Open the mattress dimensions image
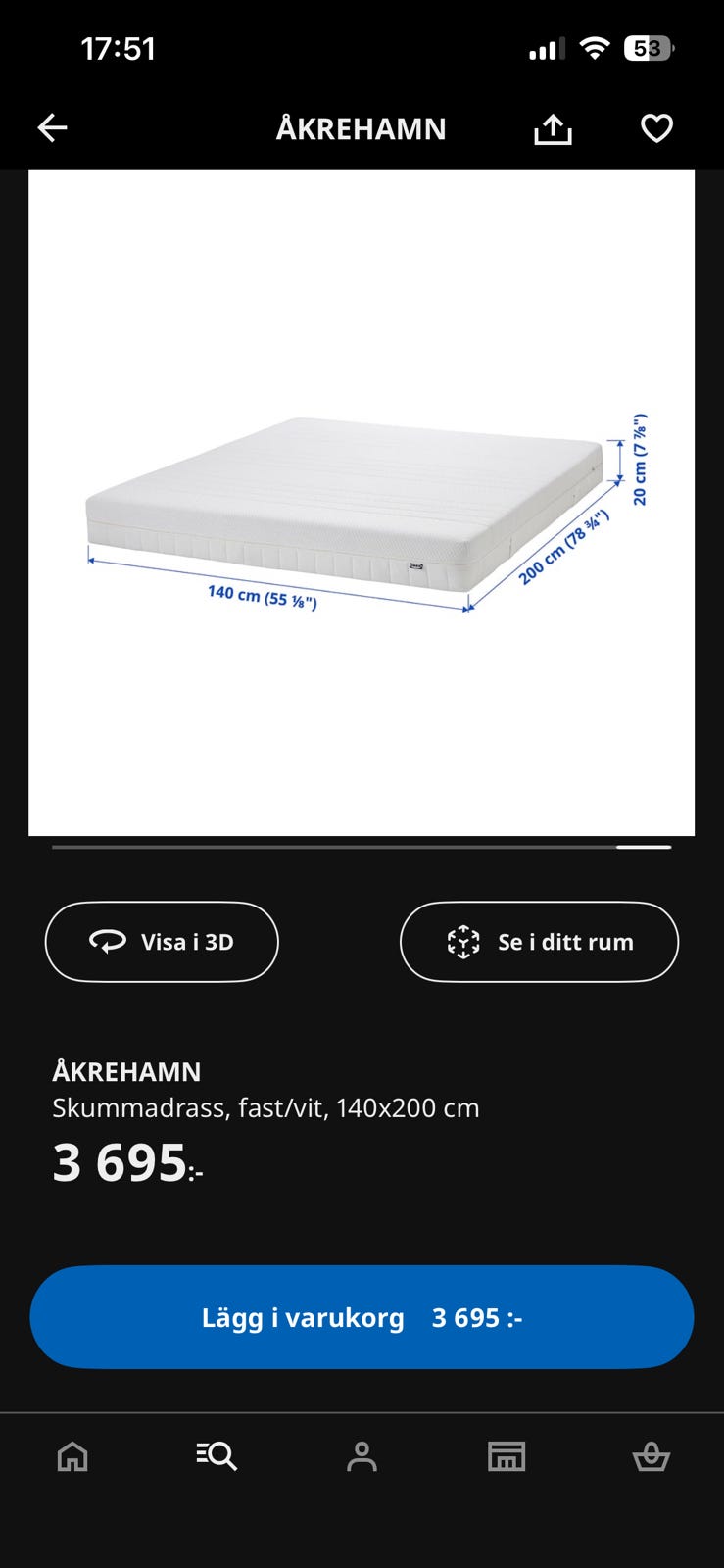The width and height of the screenshot is (724, 1568). [362, 503]
